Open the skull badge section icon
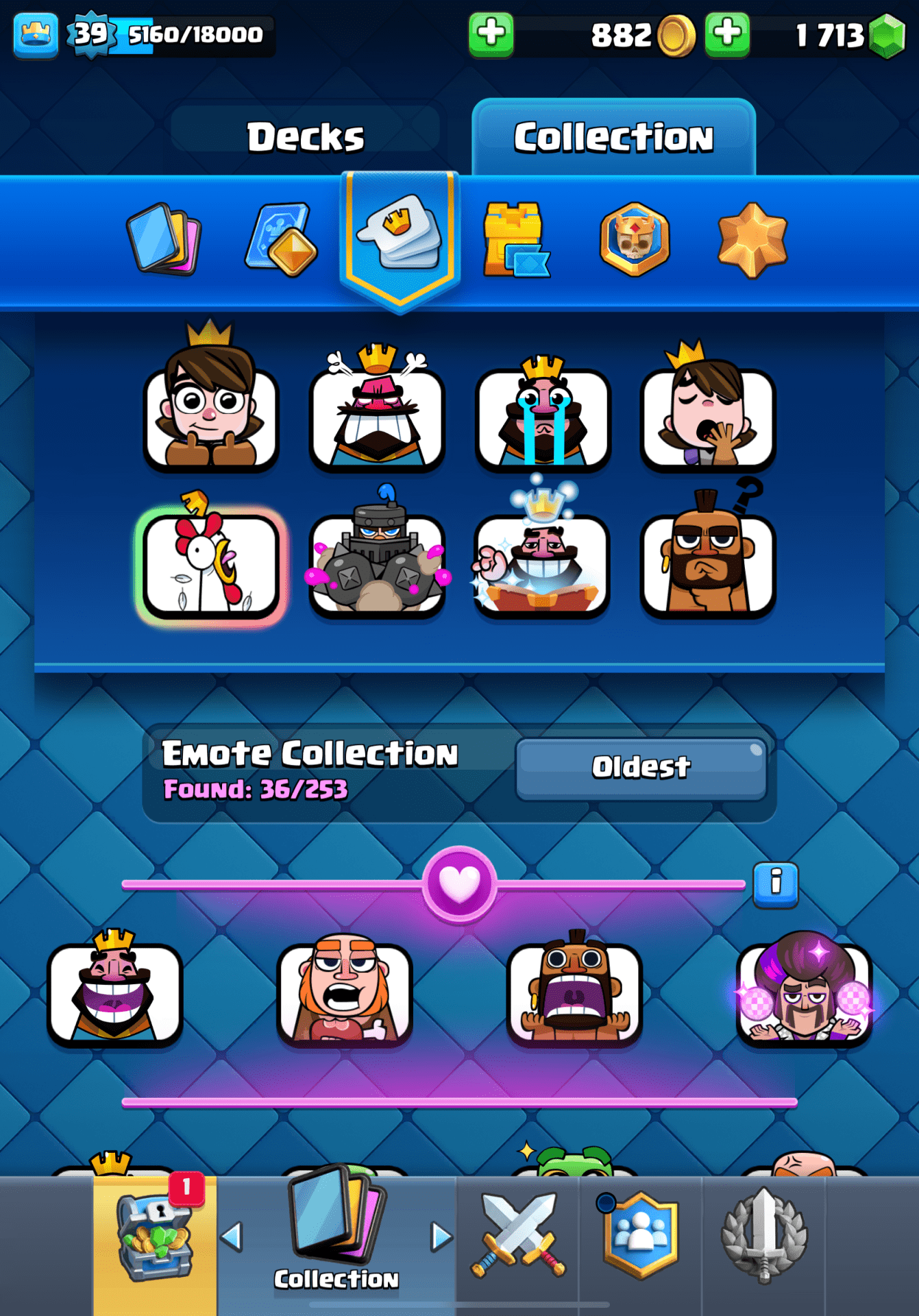This screenshot has width=919, height=1316. (635, 239)
